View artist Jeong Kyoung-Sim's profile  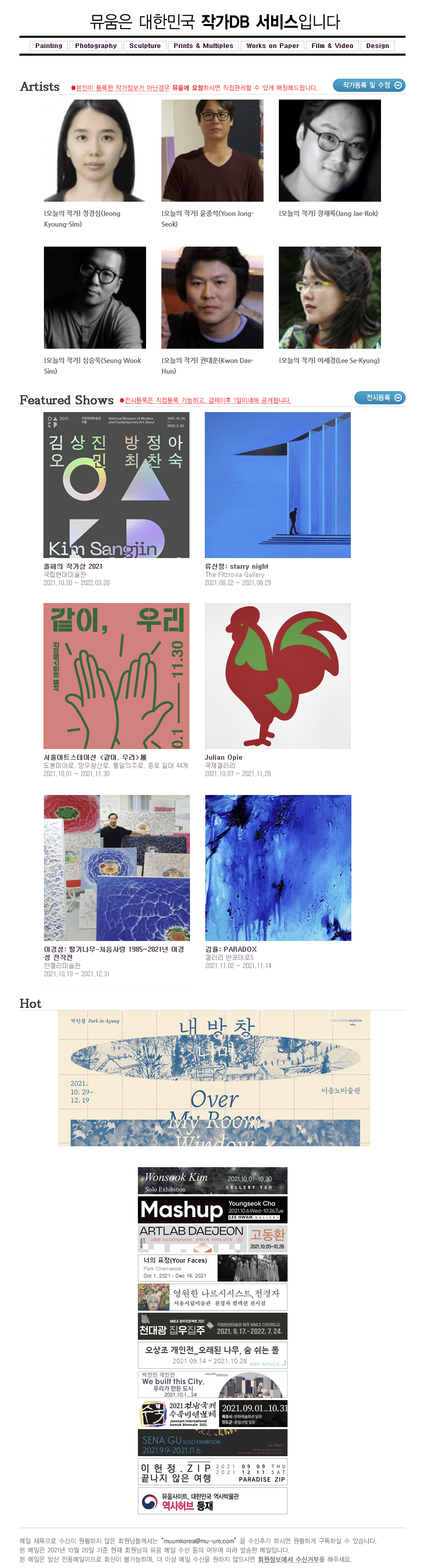tap(94, 151)
